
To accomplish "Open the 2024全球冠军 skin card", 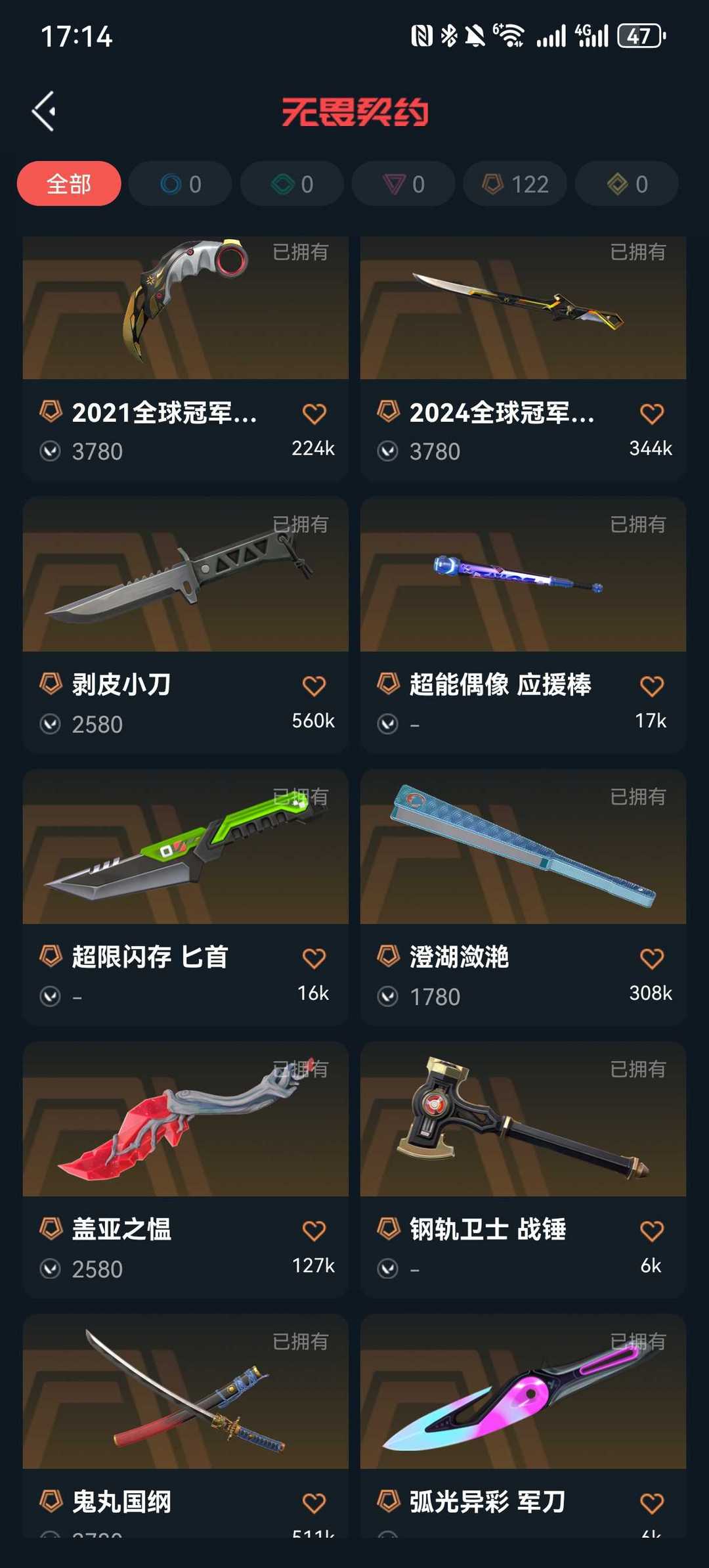I will (523, 359).
